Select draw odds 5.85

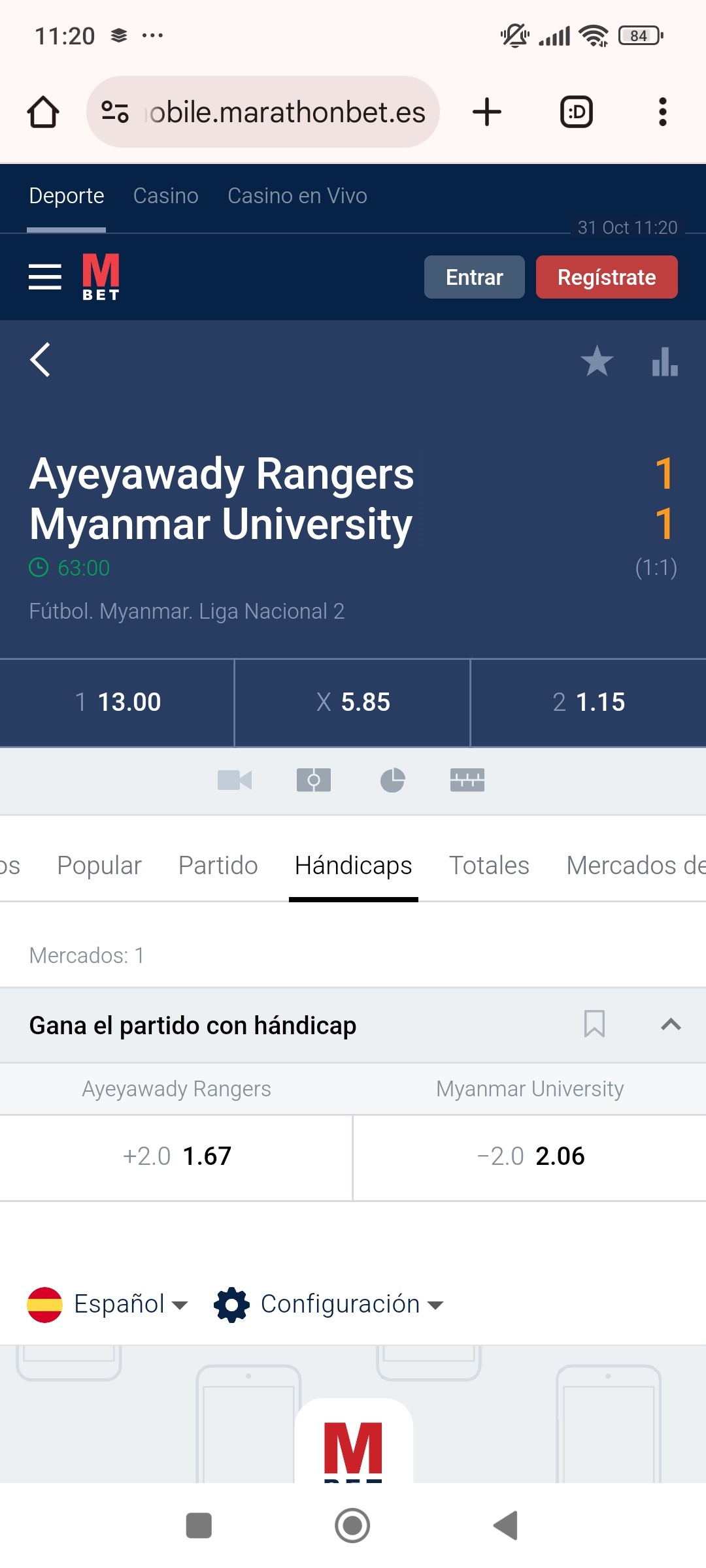pyautogui.click(x=352, y=702)
